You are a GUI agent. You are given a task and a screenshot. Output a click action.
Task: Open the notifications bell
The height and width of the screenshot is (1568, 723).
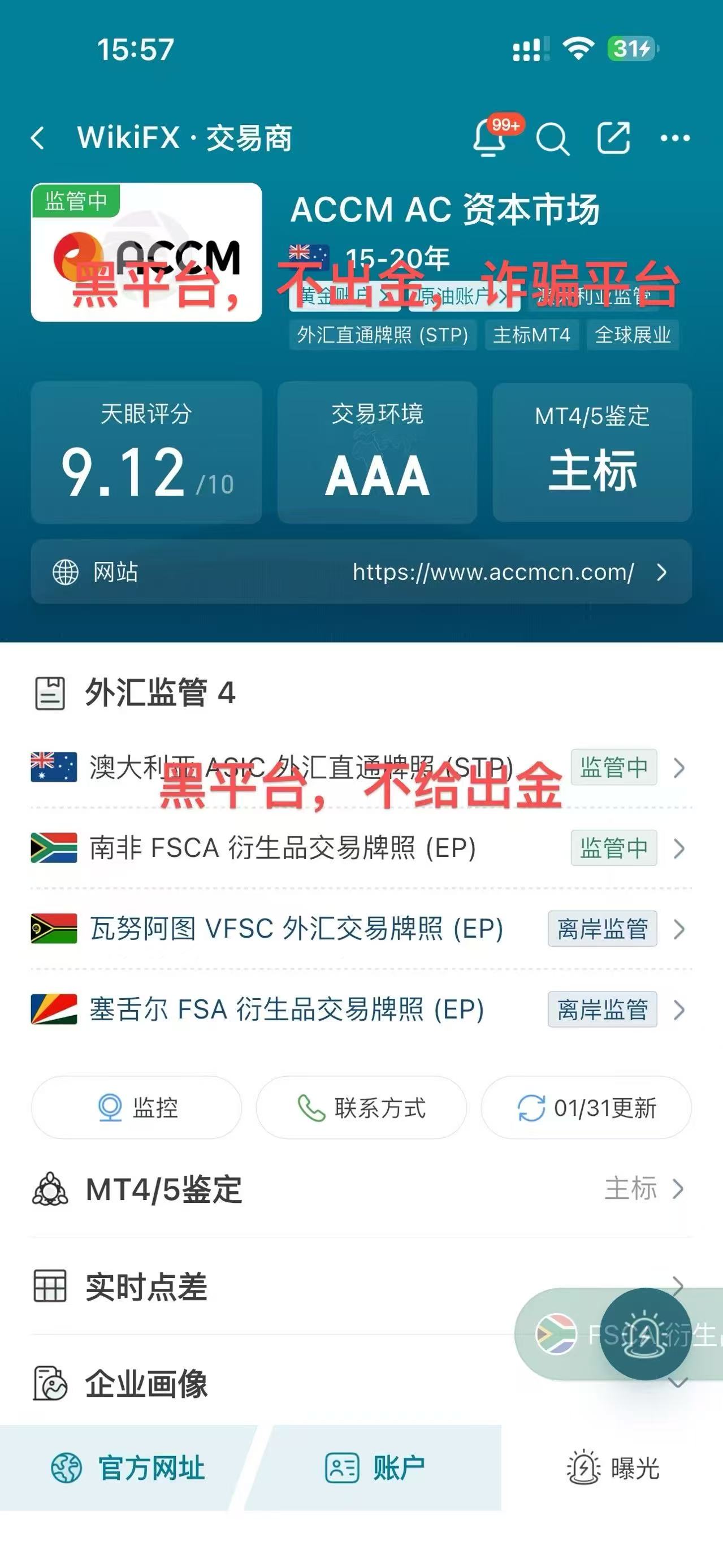(491, 137)
